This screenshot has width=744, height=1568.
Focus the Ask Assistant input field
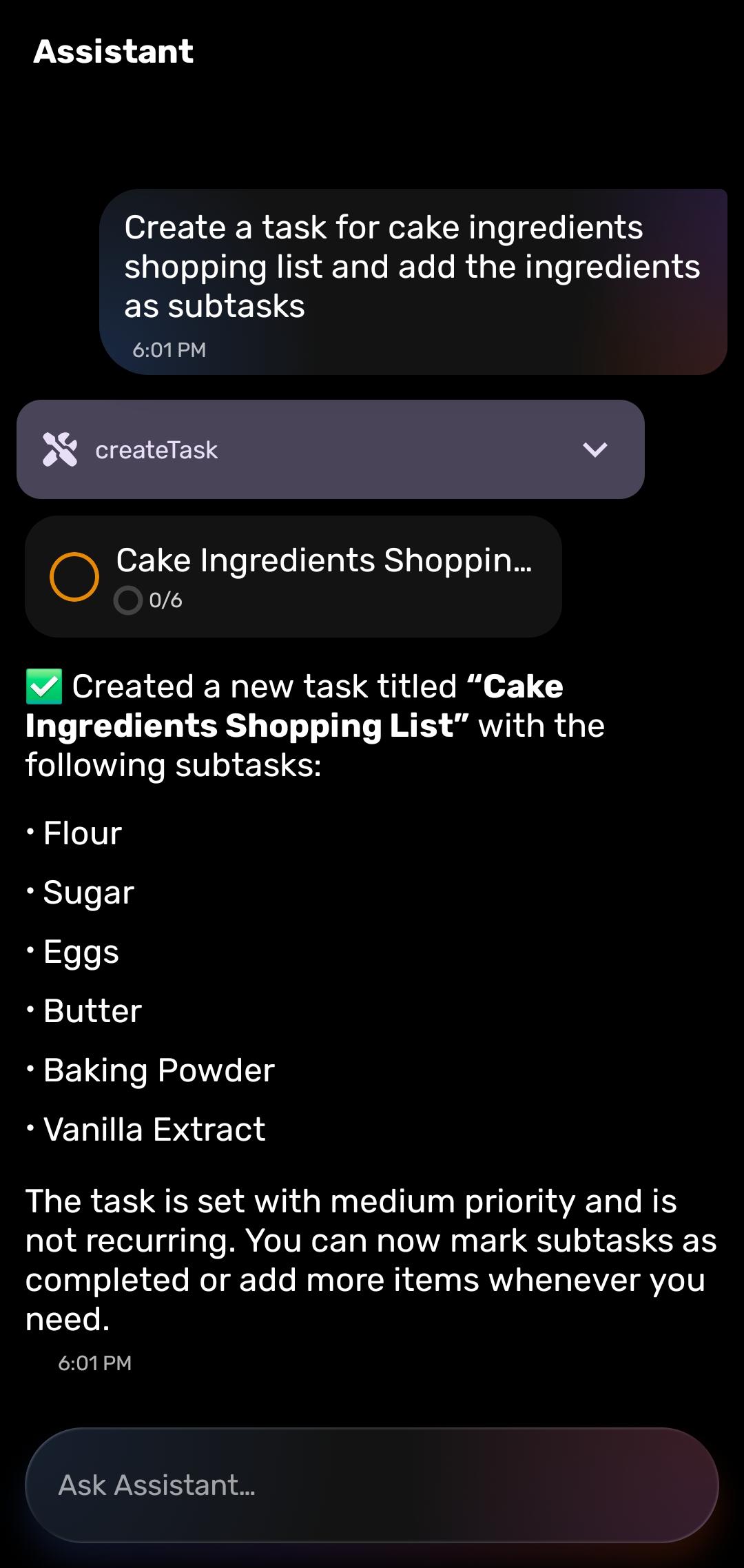pos(372,1485)
